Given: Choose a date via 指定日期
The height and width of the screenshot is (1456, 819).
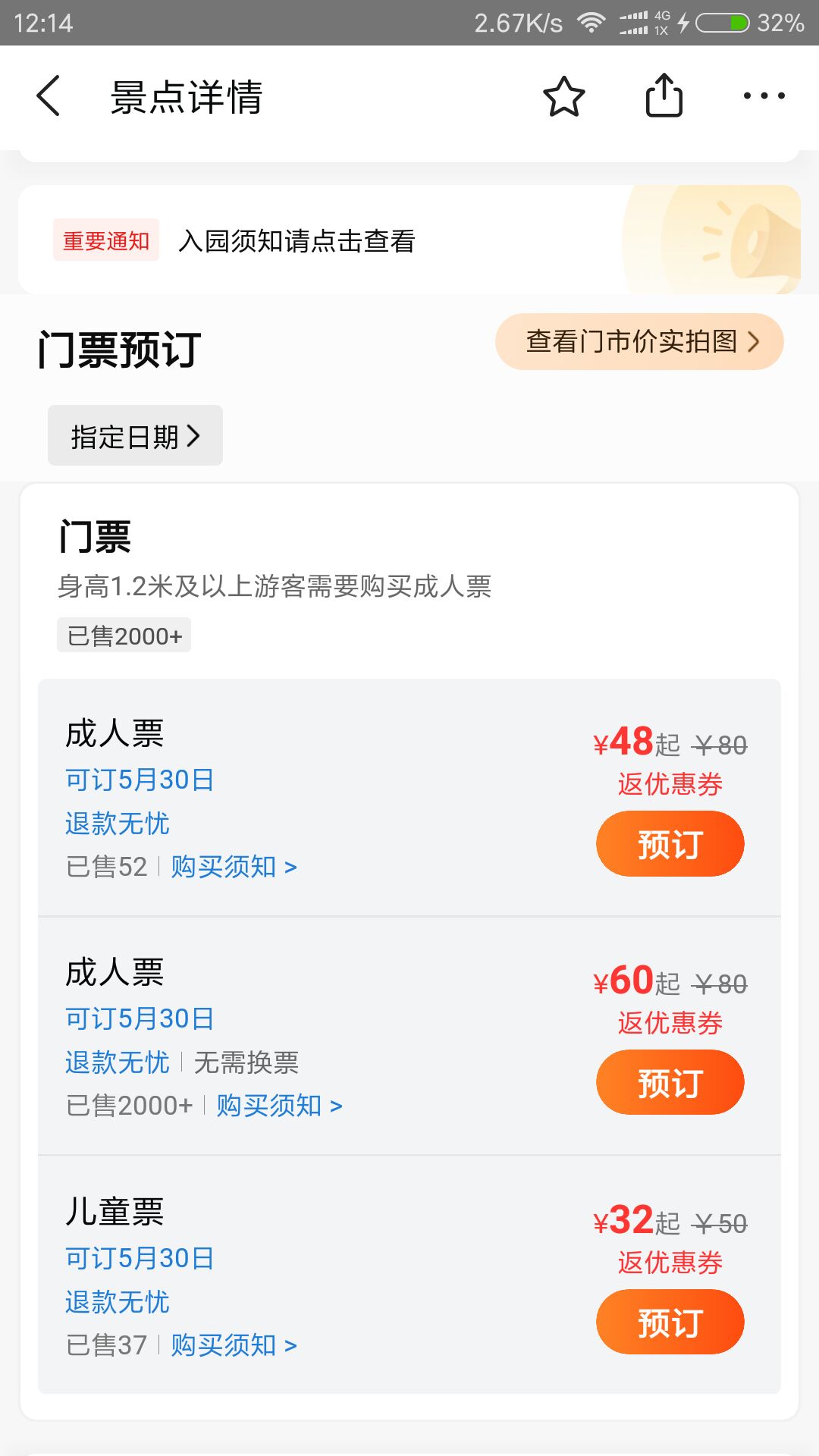Looking at the screenshot, I should point(135,435).
